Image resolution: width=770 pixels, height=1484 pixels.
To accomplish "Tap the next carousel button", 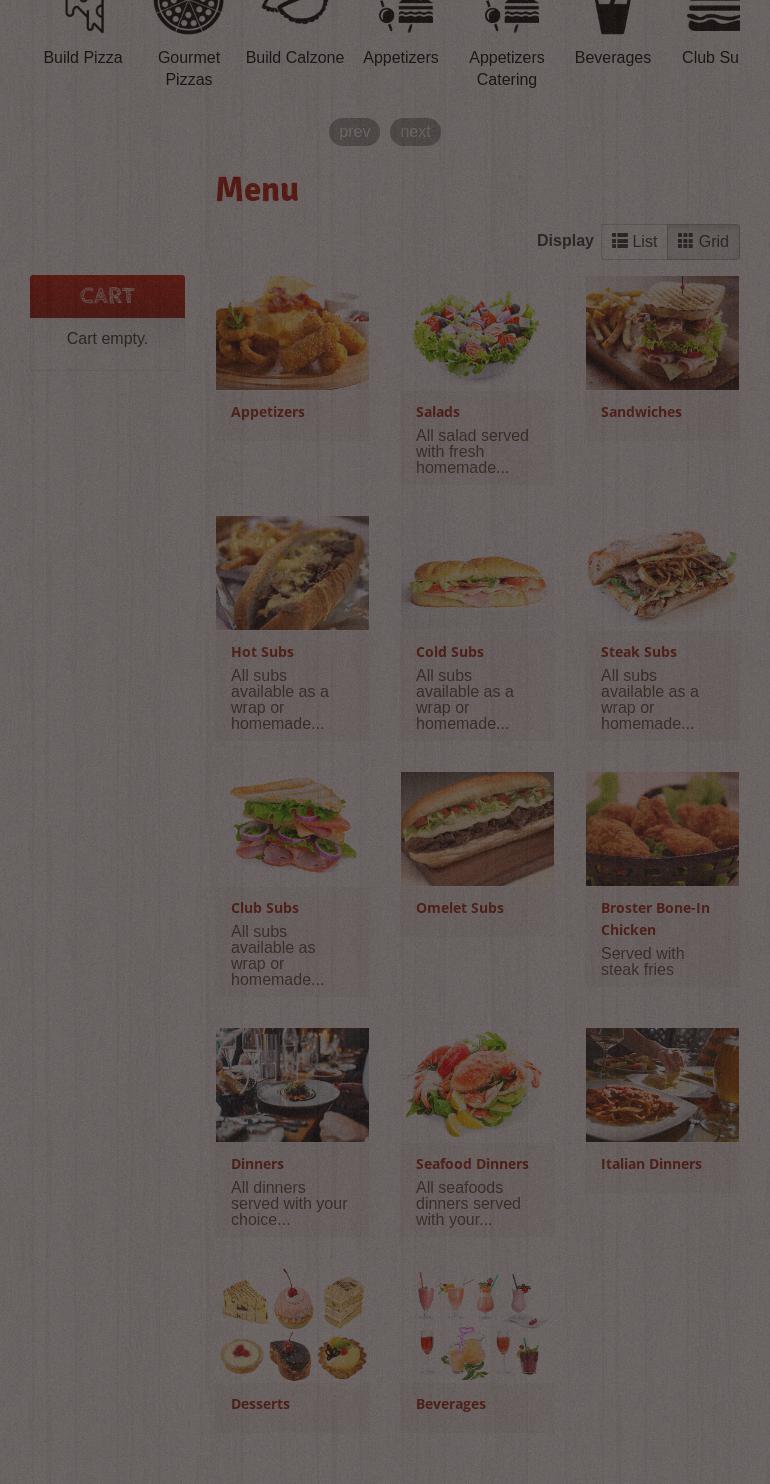I will [415, 132].
